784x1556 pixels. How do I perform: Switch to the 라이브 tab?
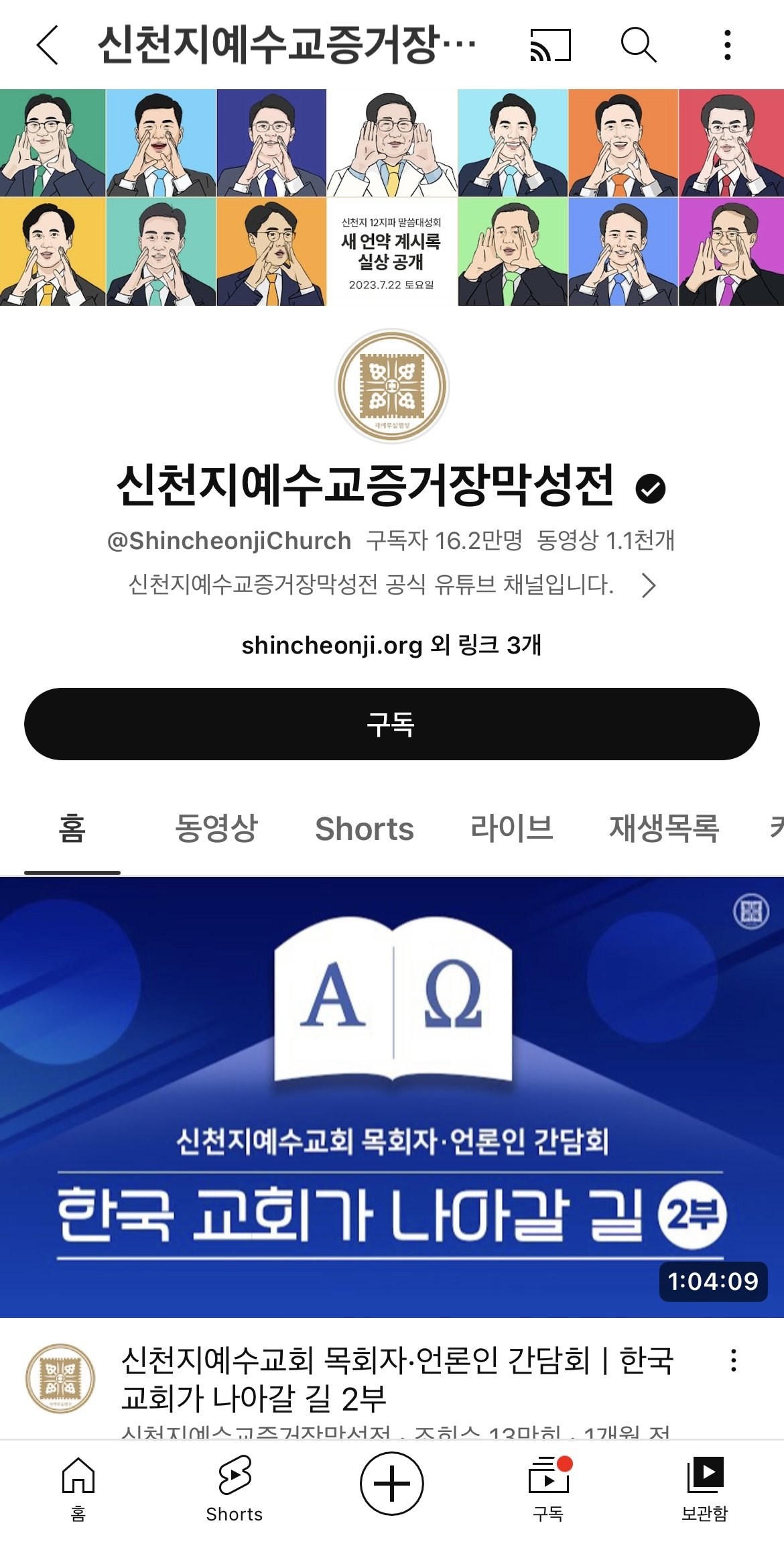pos(512,828)
